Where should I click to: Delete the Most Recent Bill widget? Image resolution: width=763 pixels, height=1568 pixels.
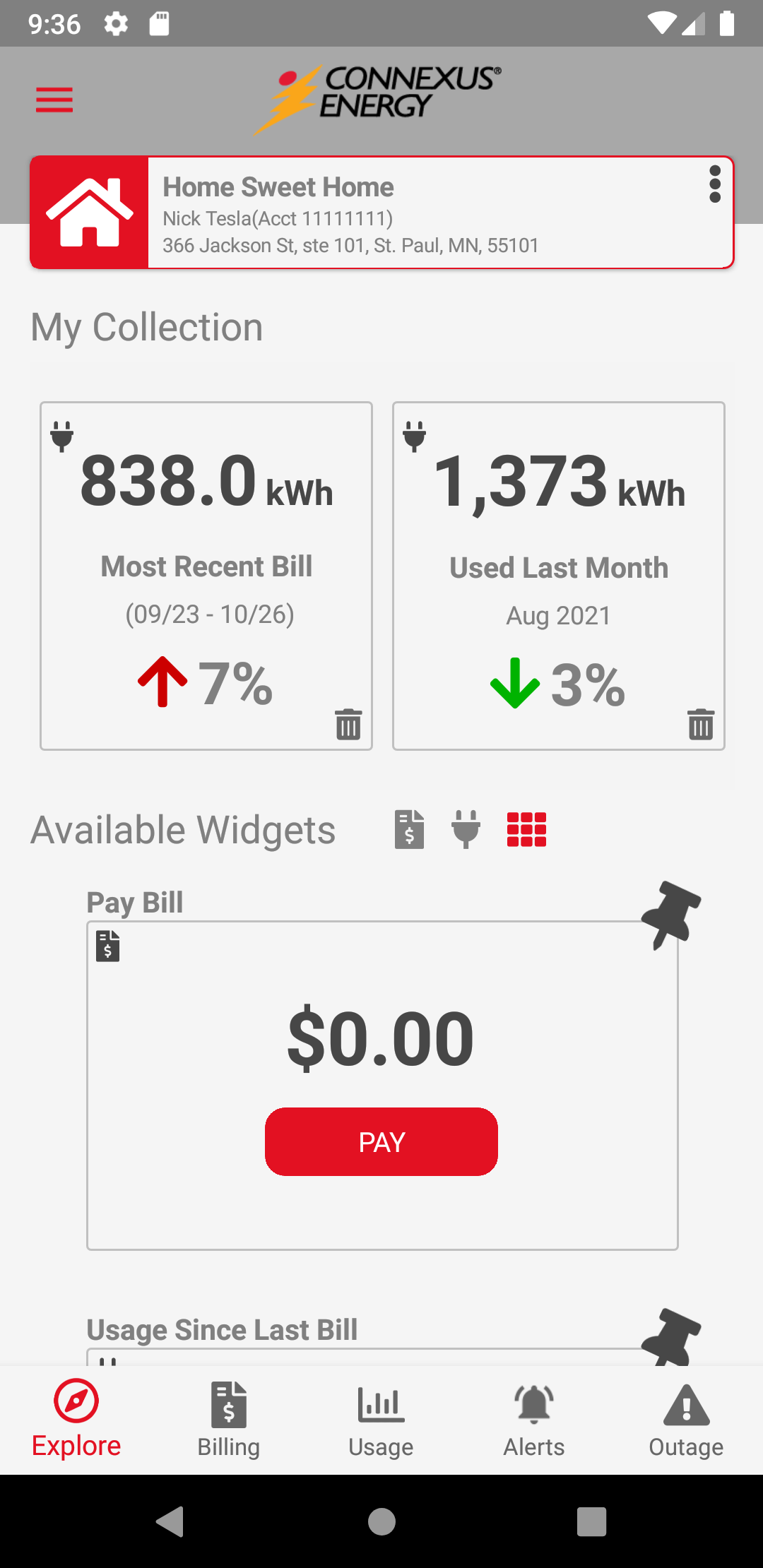(x=348, y=724)
